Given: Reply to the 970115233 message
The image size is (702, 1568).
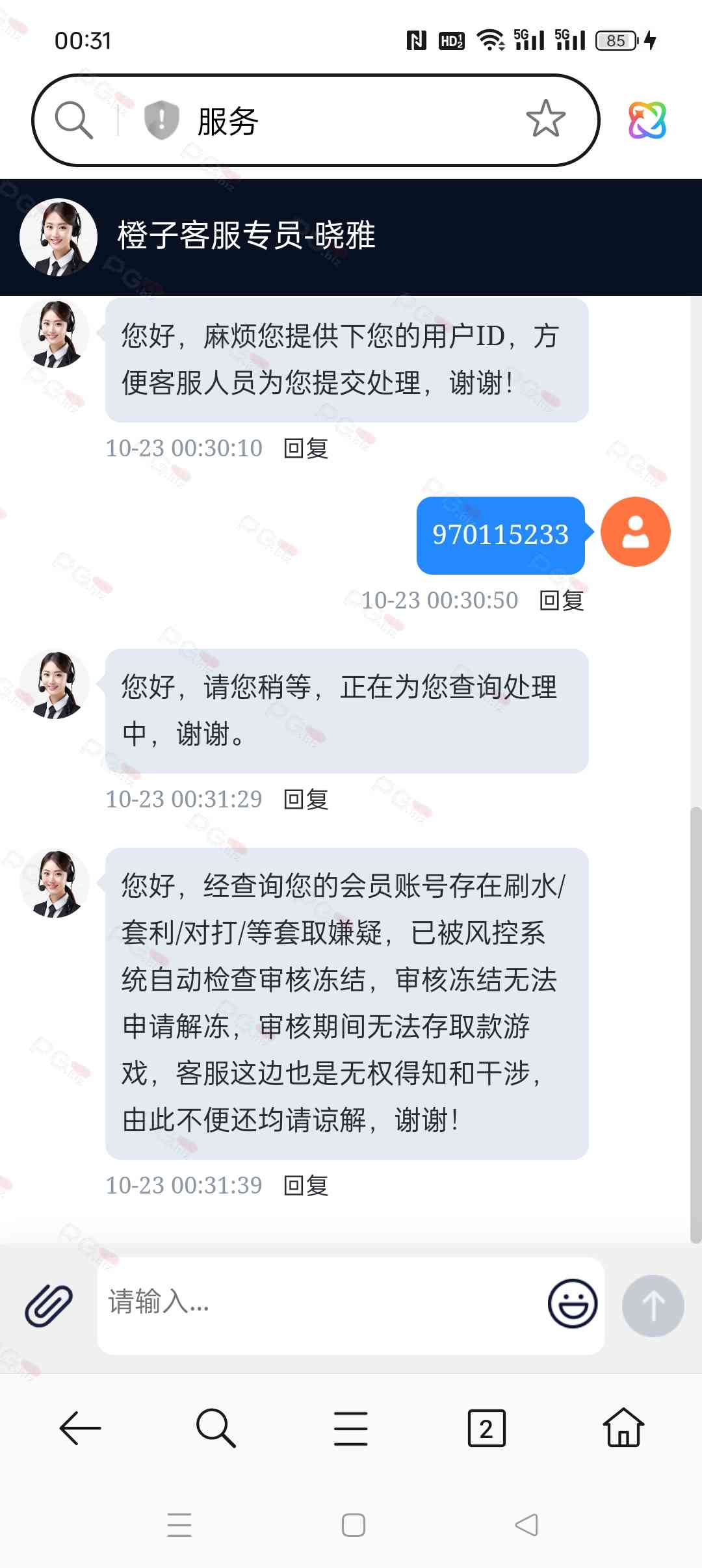Looking at the screenshot, I should click(562, 601).
